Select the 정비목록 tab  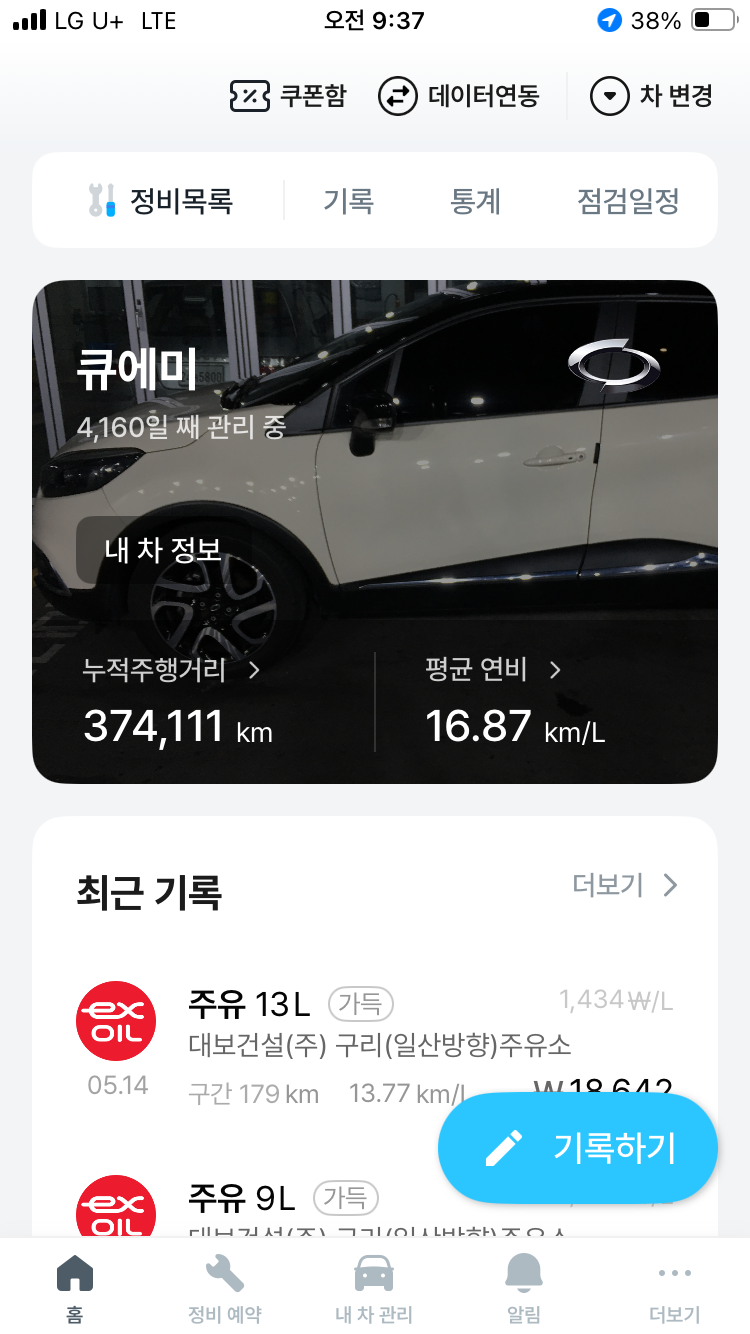point(160,201)
